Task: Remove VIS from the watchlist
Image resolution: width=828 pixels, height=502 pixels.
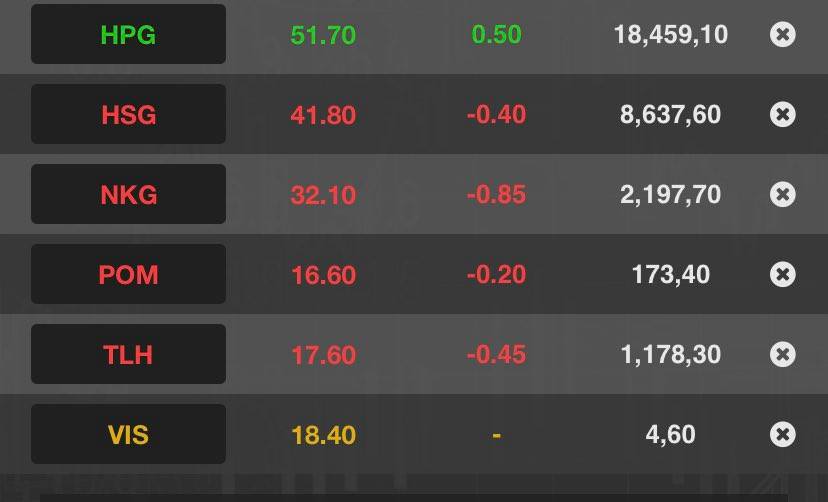Action: (x=782, y=434)
